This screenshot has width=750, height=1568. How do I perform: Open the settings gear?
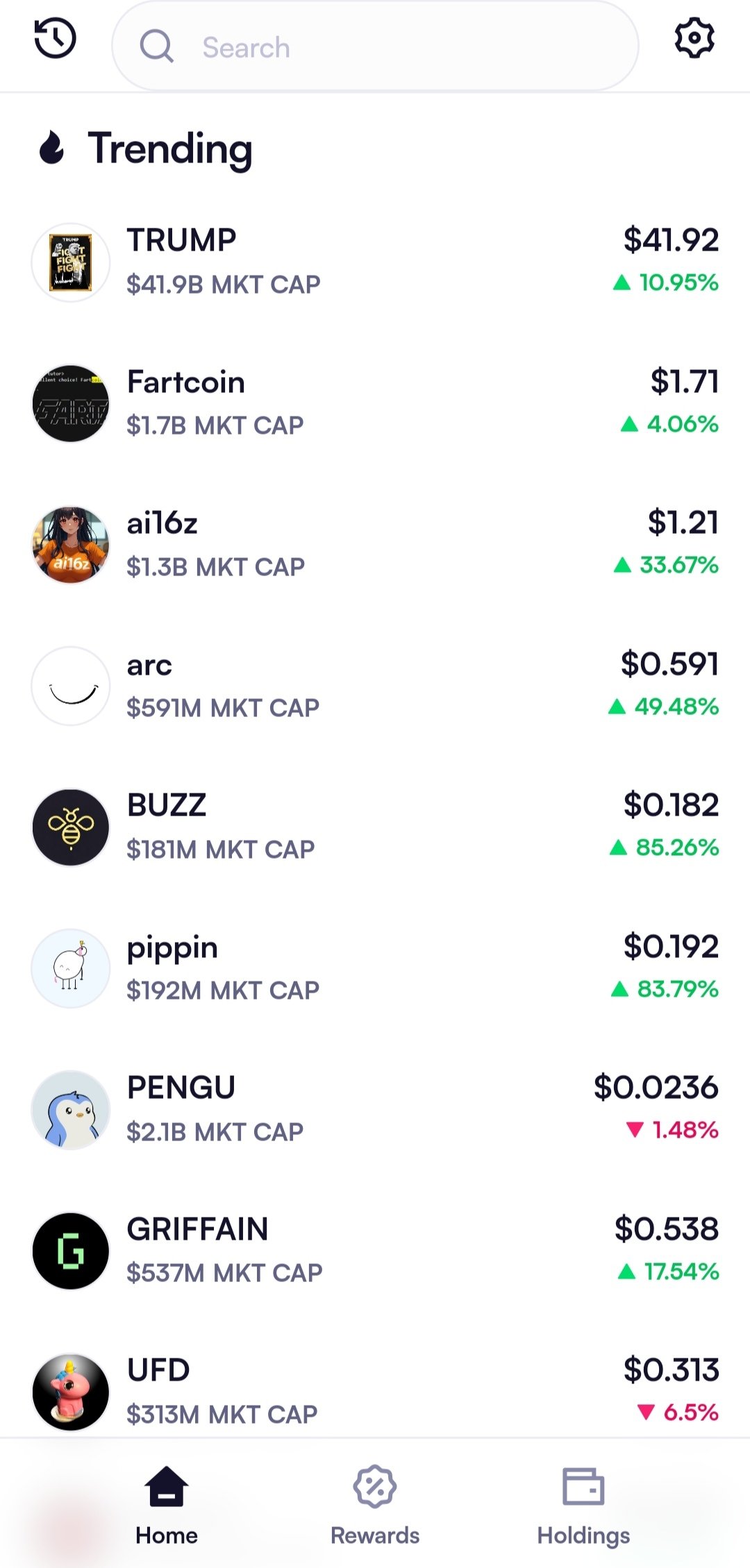tap(694, 38)
